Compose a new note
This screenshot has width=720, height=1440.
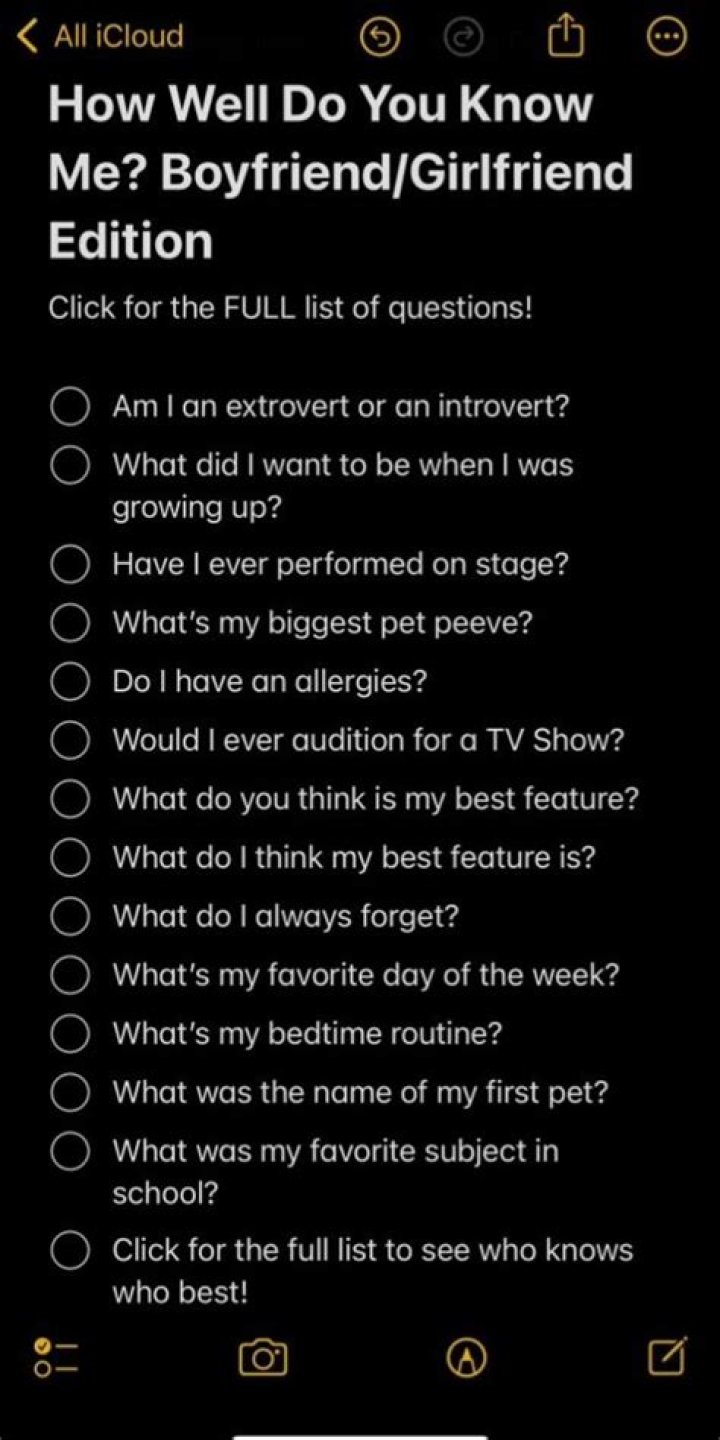click(x=667, y=1356)
